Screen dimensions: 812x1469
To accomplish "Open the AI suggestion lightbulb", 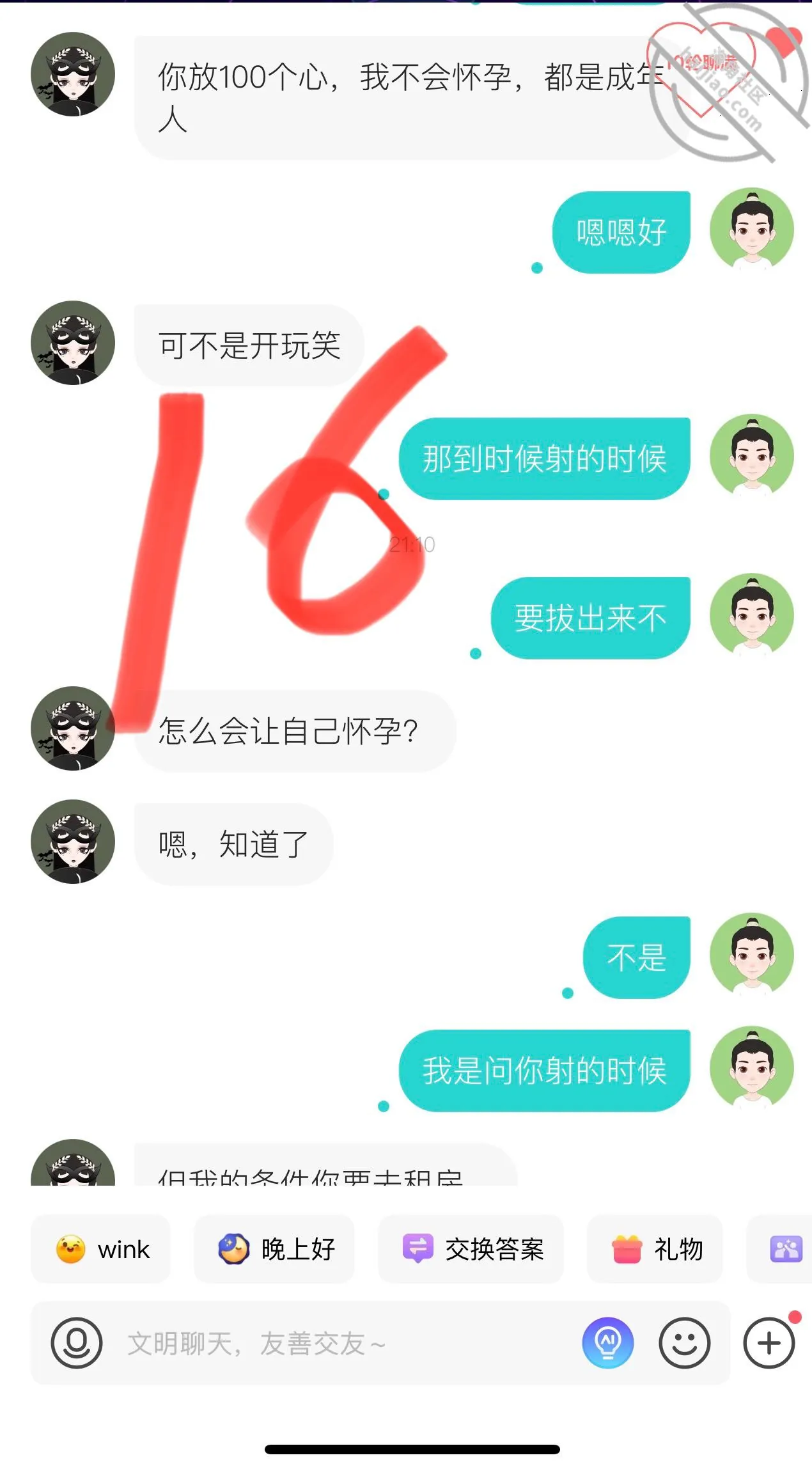I will click(608, 1343).
